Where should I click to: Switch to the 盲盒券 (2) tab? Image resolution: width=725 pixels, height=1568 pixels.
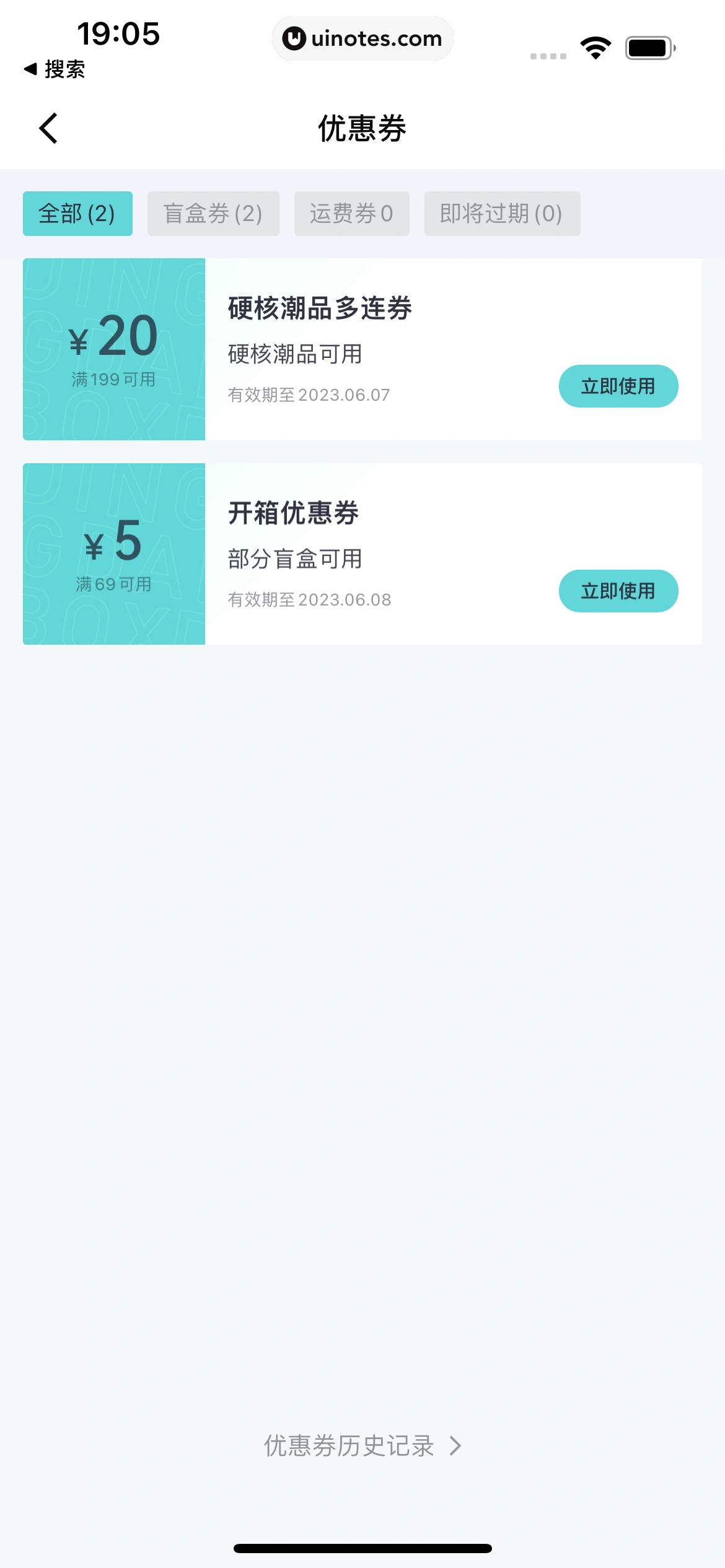tap(213, 213)
